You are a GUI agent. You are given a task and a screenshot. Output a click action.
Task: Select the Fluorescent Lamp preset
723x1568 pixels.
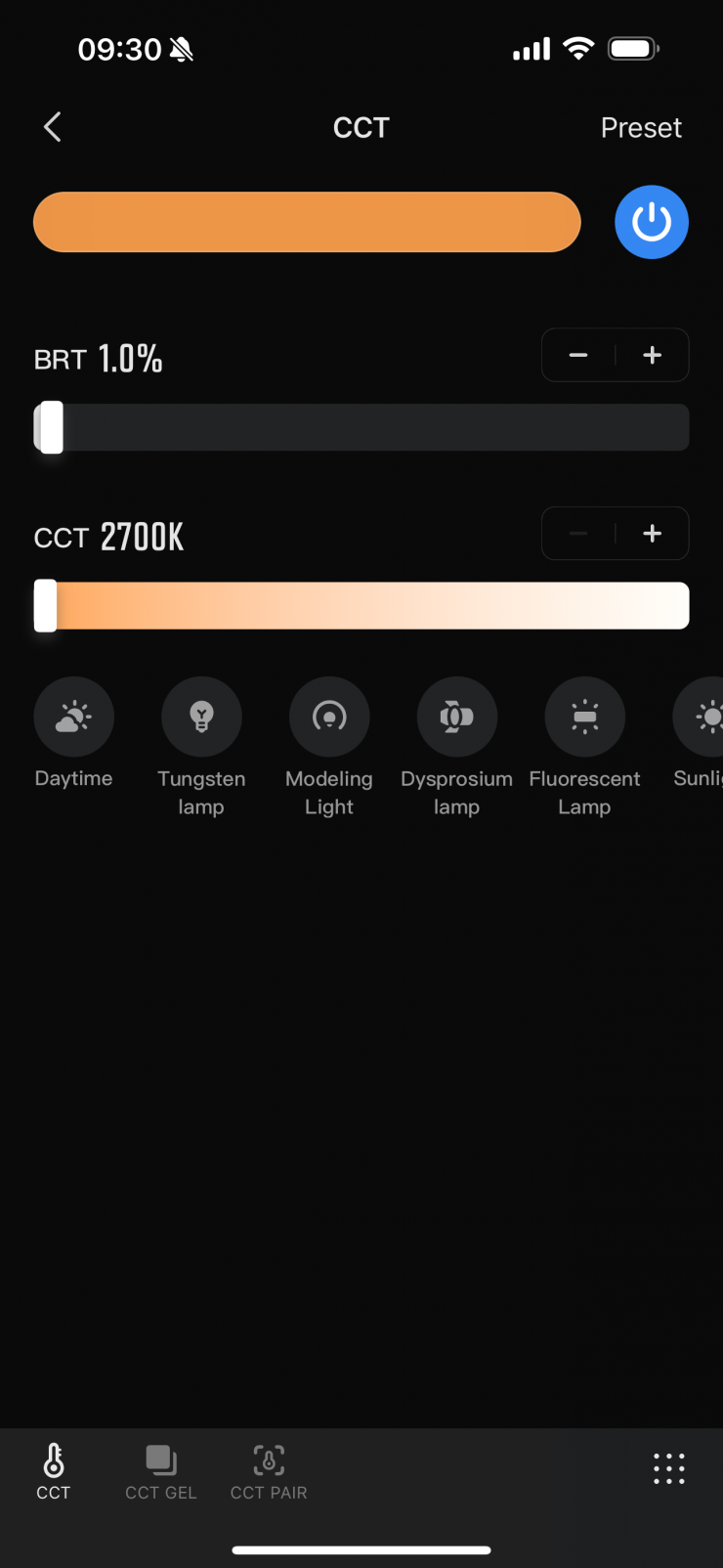click(x=584, y=718)
